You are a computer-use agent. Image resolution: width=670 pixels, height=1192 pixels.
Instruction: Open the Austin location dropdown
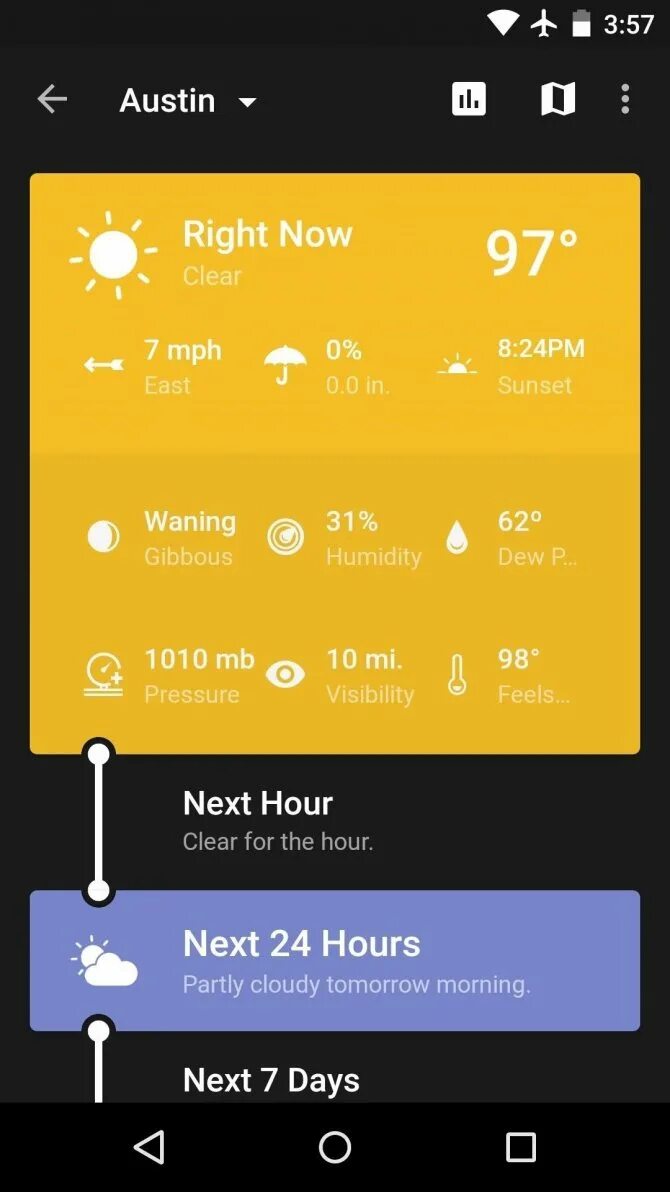click(188, 100)
